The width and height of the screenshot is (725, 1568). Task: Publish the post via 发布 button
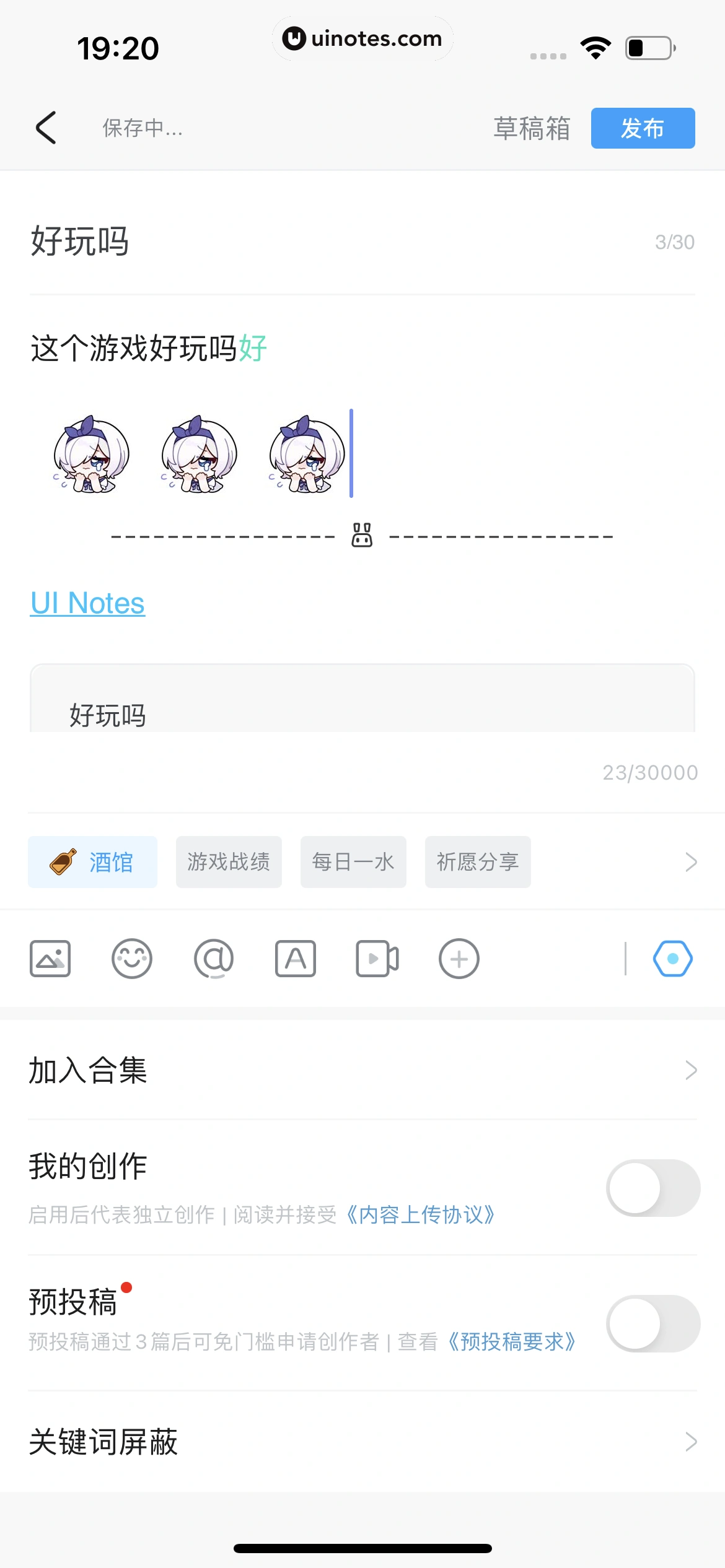click(x=642, y=128)
